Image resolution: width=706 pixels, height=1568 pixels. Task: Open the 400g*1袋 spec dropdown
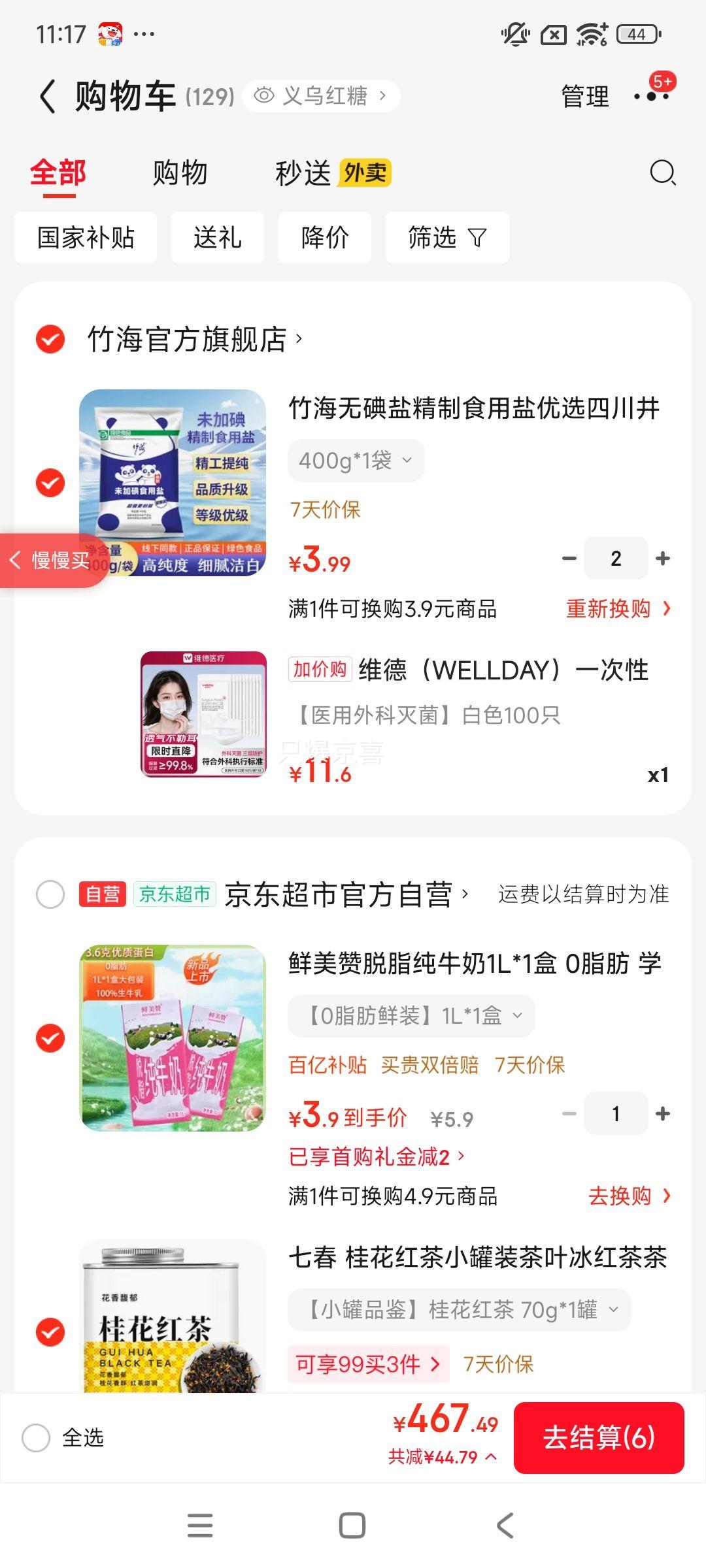[x=354, y=460]
